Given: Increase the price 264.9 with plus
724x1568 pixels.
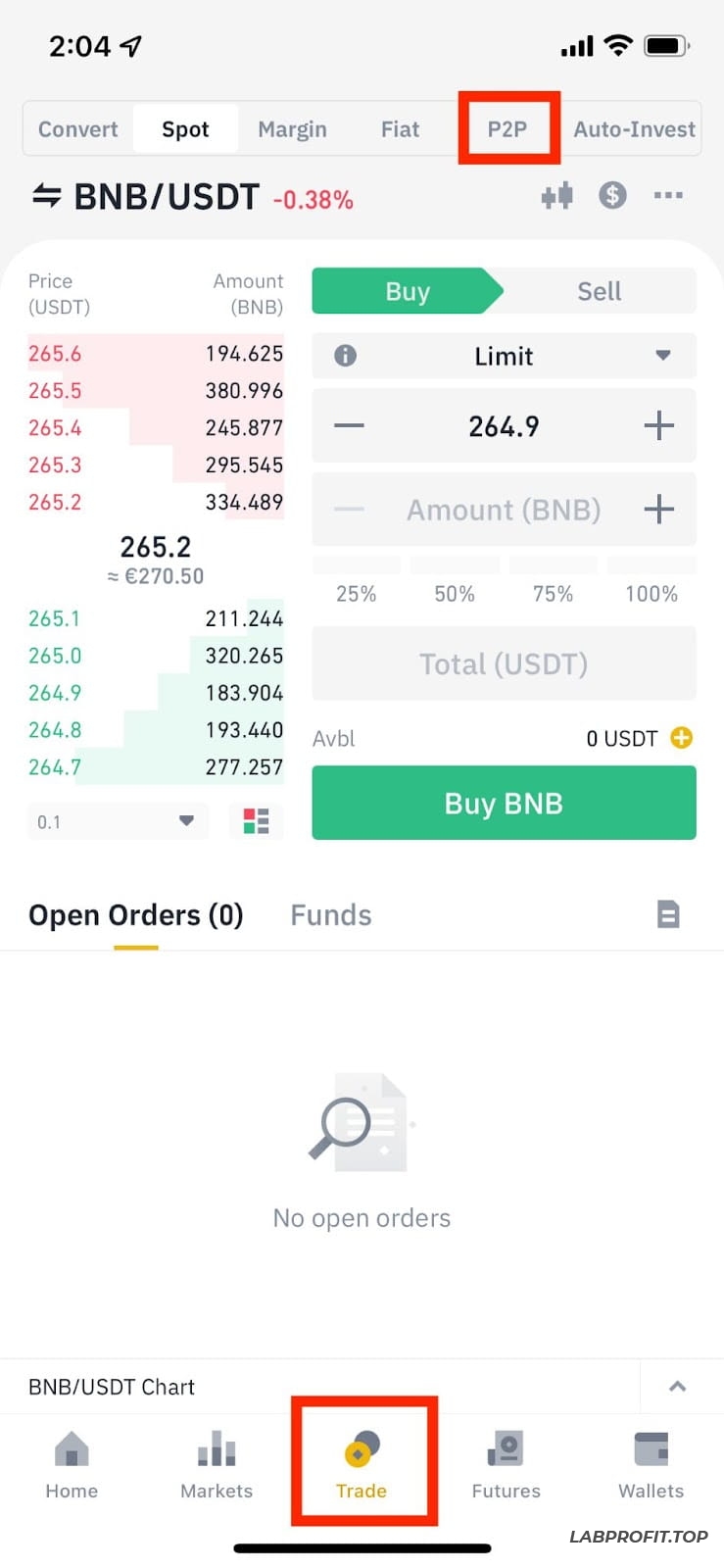Looking at the screenshot, I should [x=658, y=425].
